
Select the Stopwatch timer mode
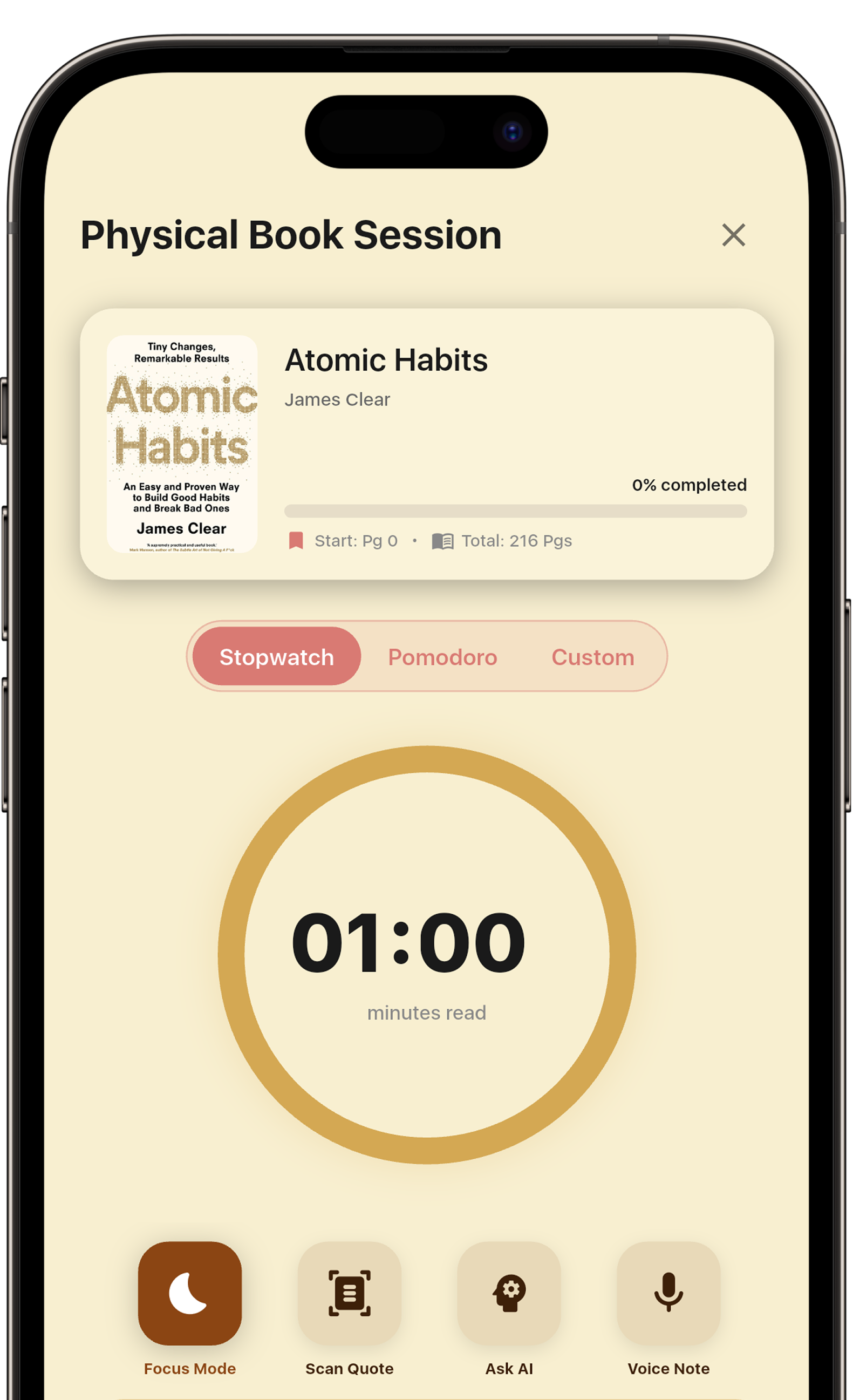pyautogui.click(x=277, y=657)
